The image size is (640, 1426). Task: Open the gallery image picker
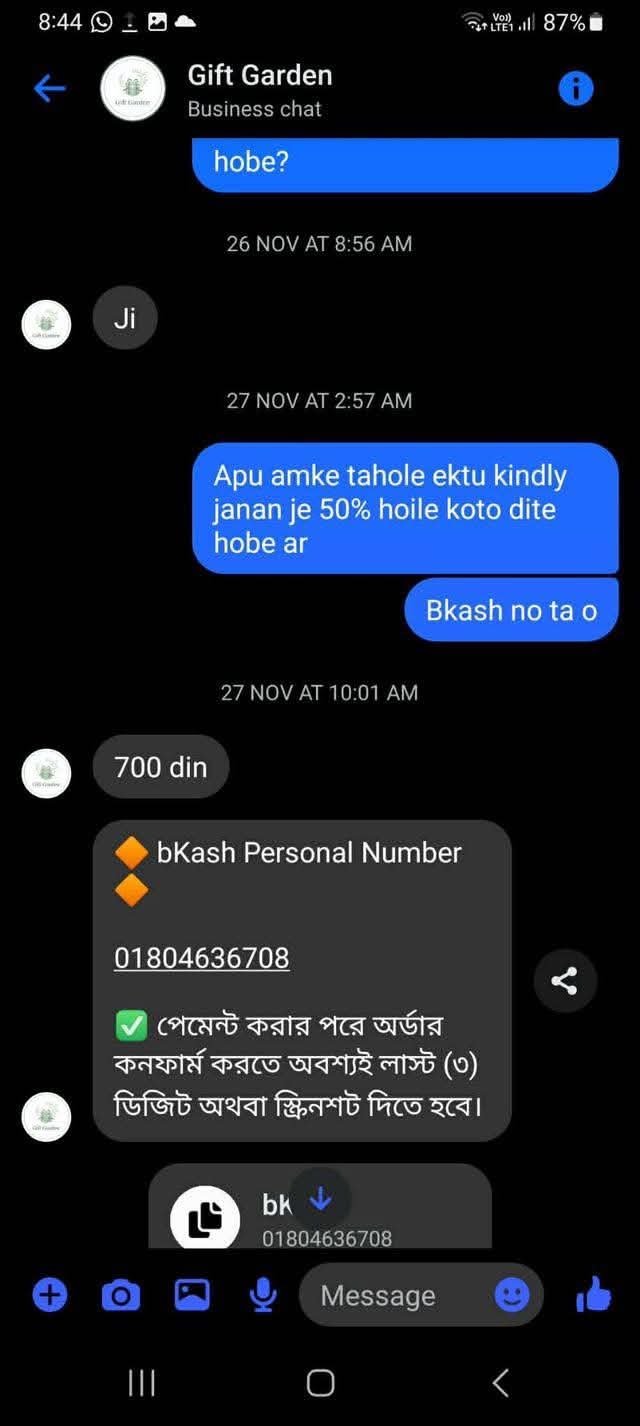pos(192,1296)
